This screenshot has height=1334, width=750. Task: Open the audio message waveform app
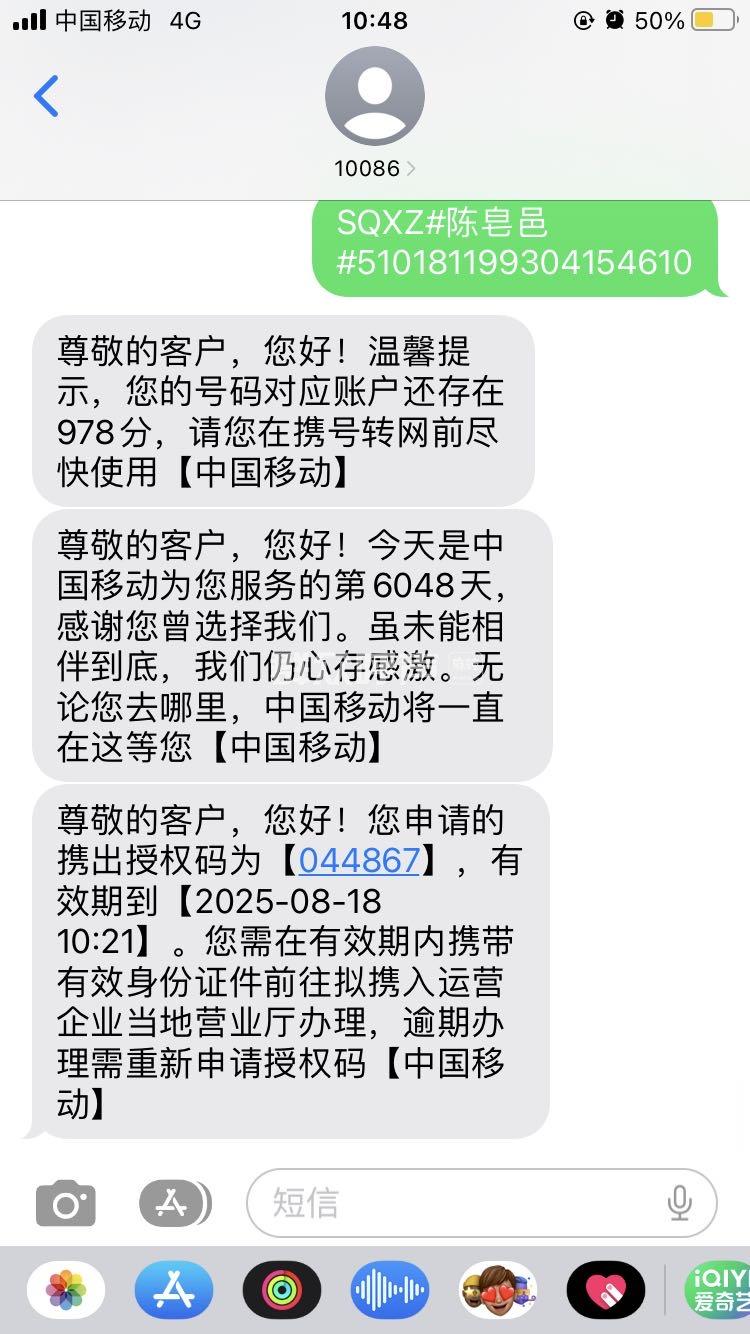[390, 1290]
